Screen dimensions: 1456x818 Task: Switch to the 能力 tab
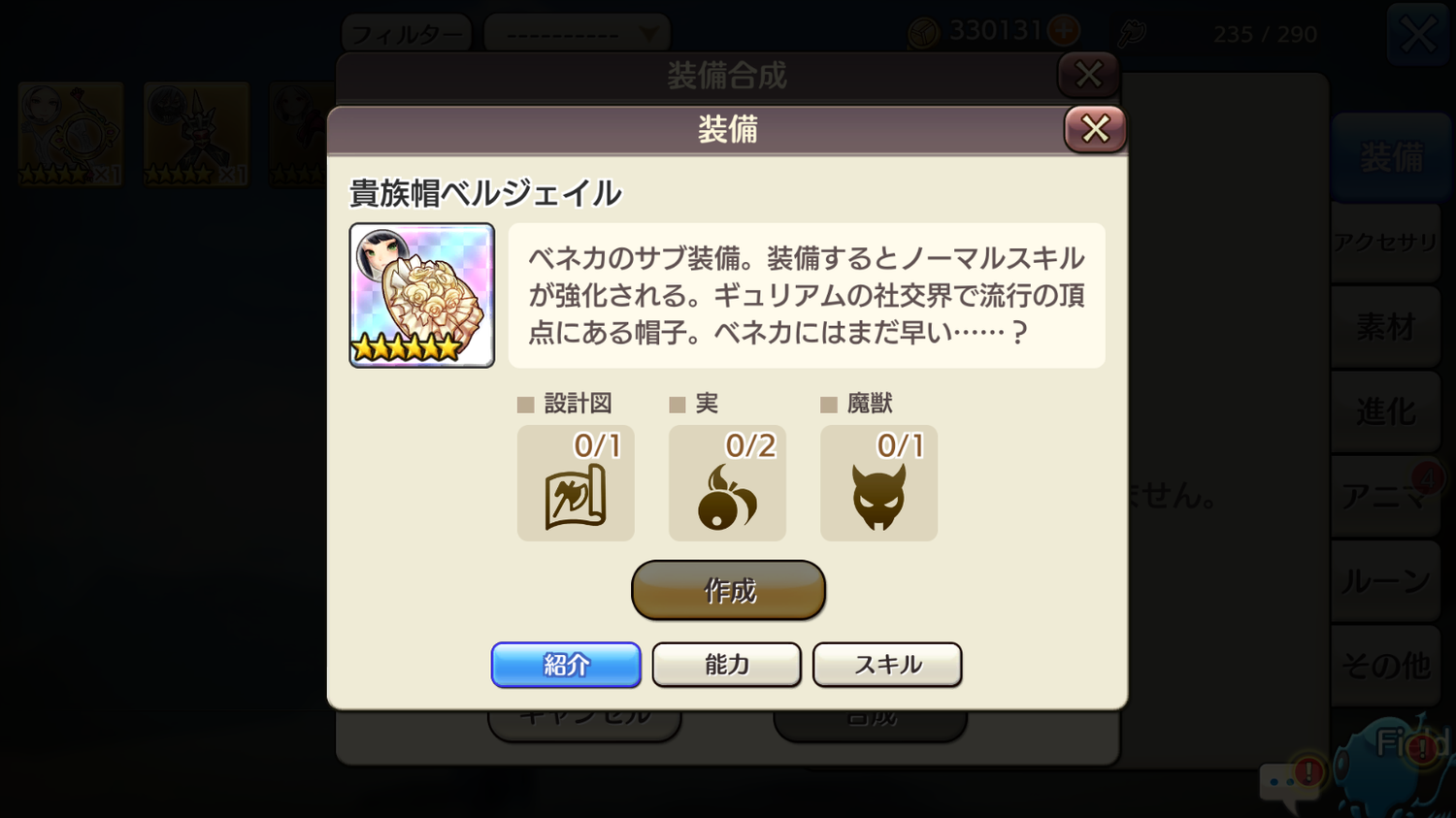click(x=726, y=665)
